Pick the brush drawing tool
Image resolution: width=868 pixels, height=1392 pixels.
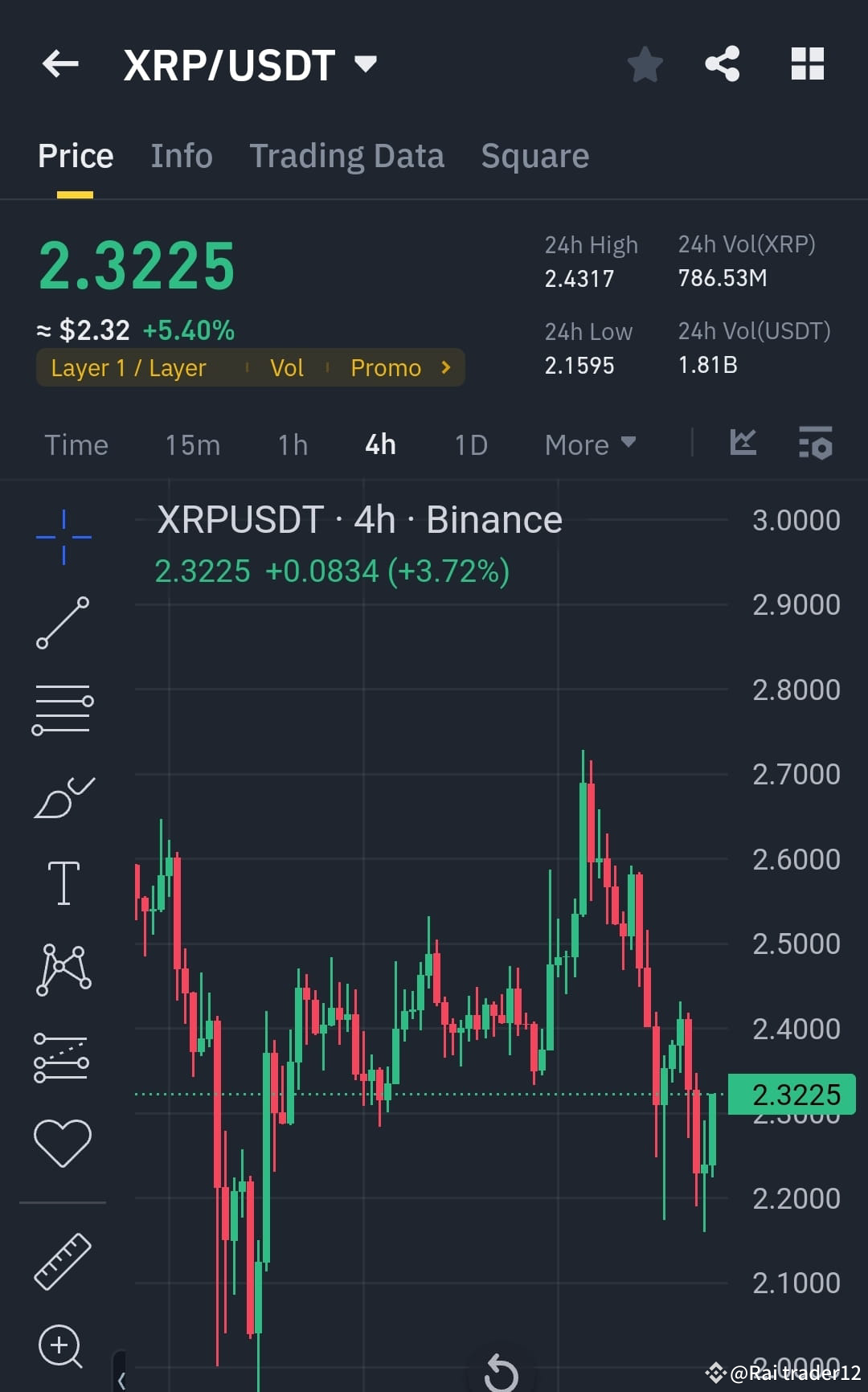(63, 796)
